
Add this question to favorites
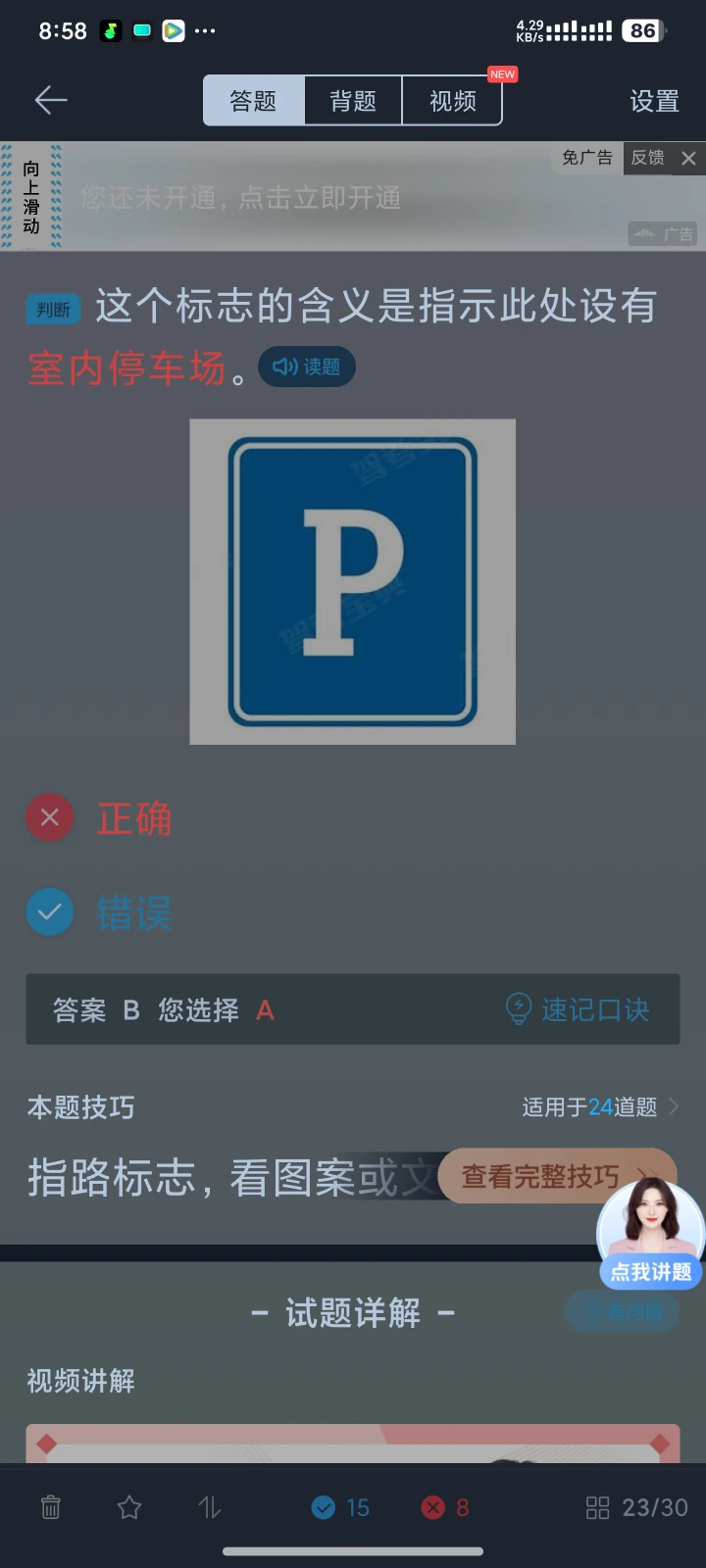129,1507
